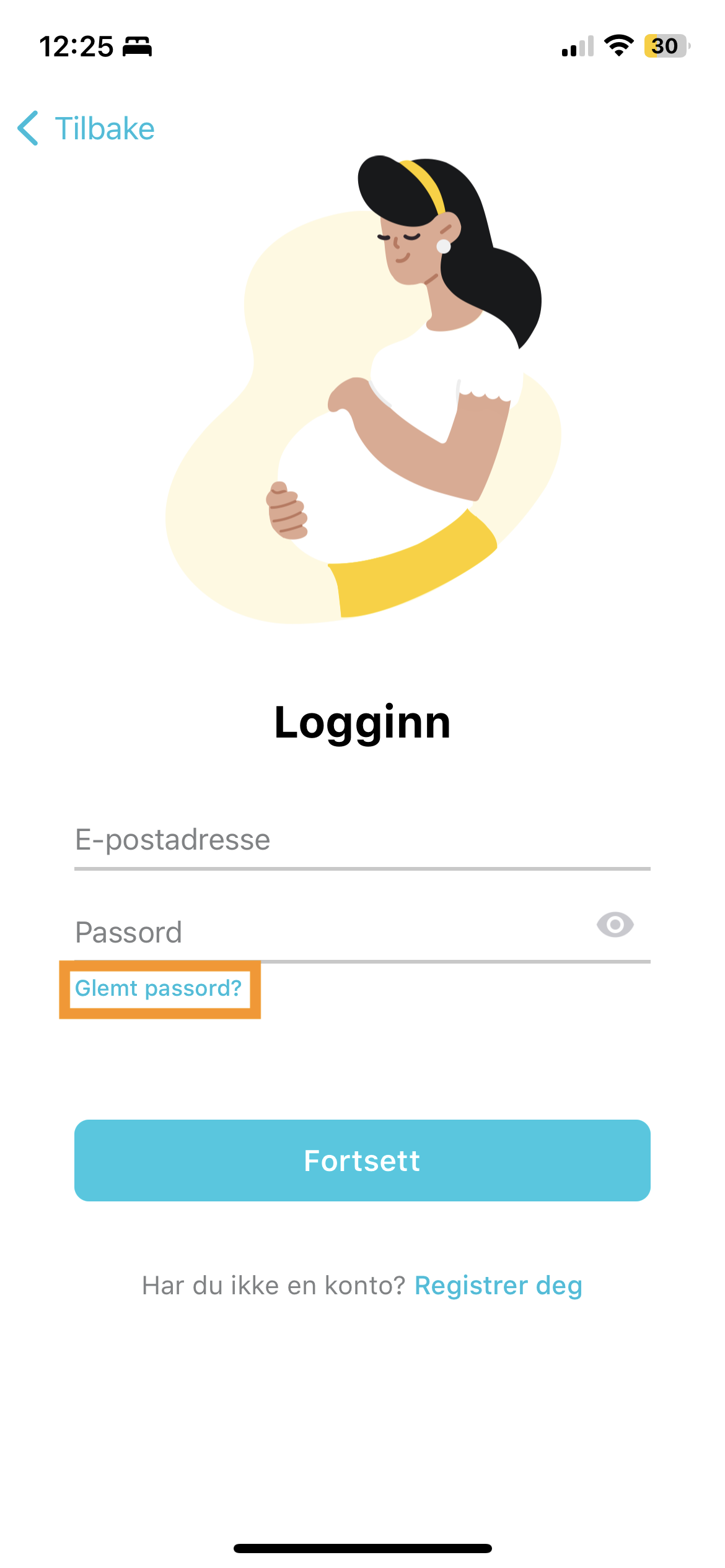The height and width of the screenshot is (1568, 725).
Task: Open the Glemt passord? link
Action: click(x=159, y=988)
